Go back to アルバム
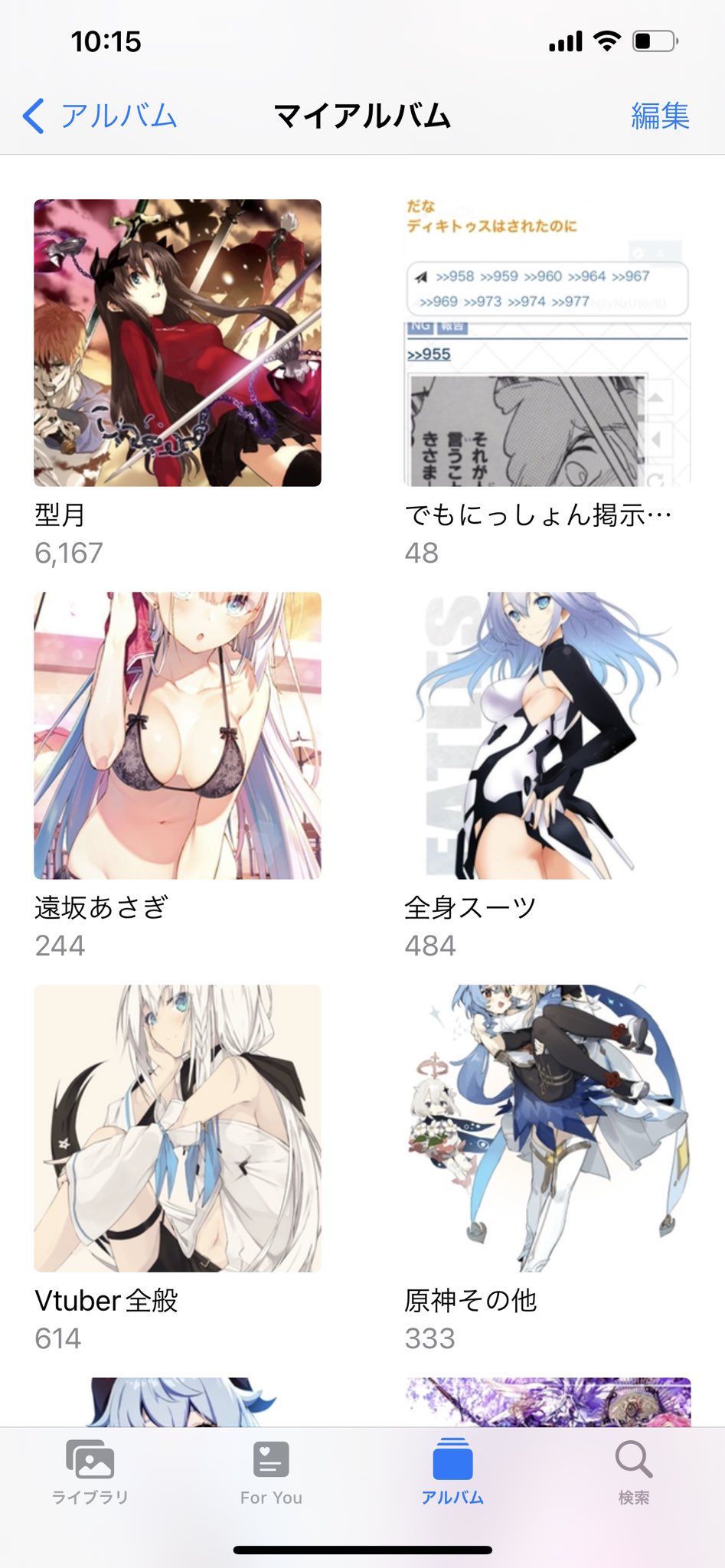The width and height of the screenshot is (725, 1568). click(100, 116)
